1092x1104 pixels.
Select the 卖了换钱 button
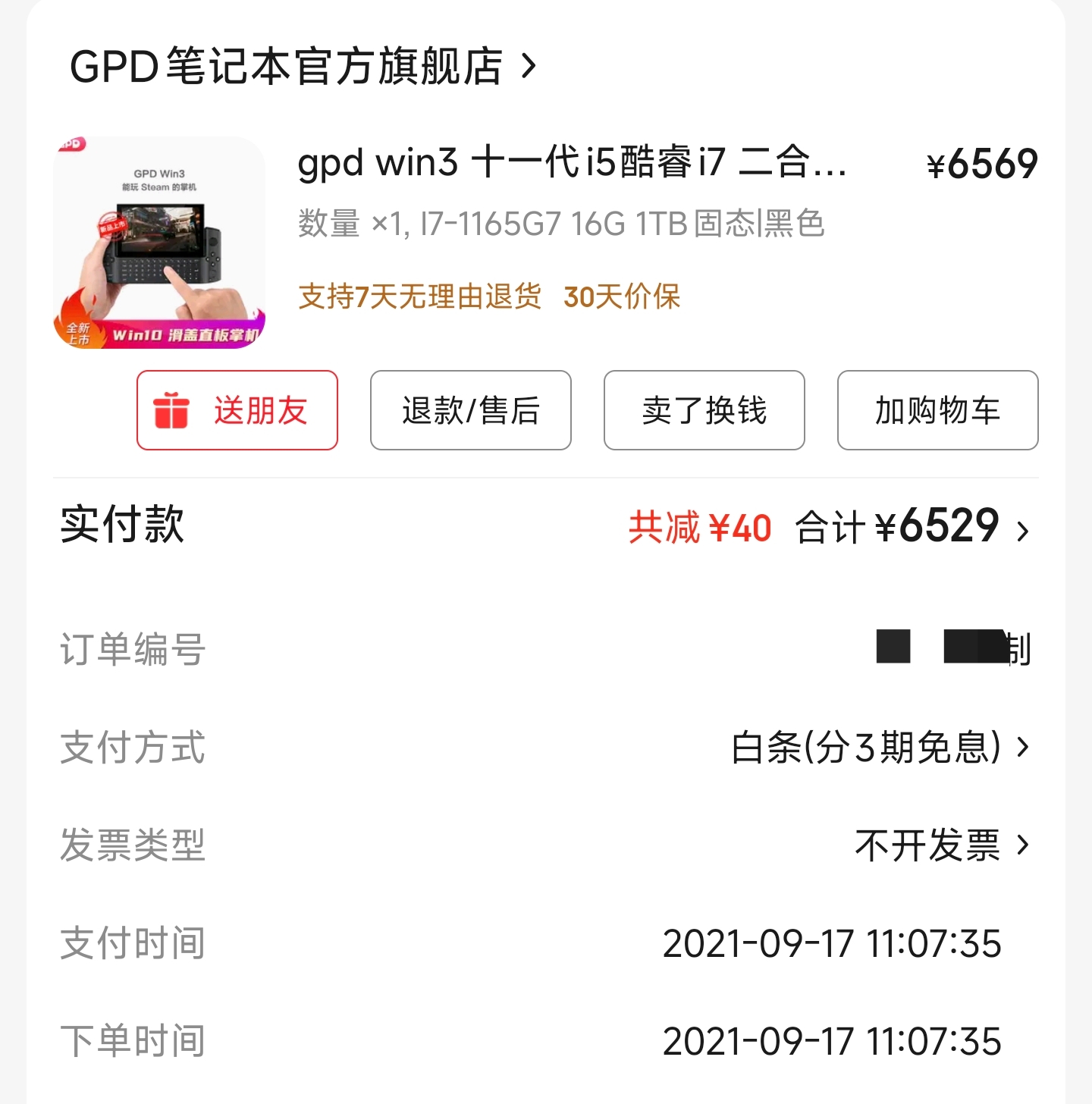(704, 410)
